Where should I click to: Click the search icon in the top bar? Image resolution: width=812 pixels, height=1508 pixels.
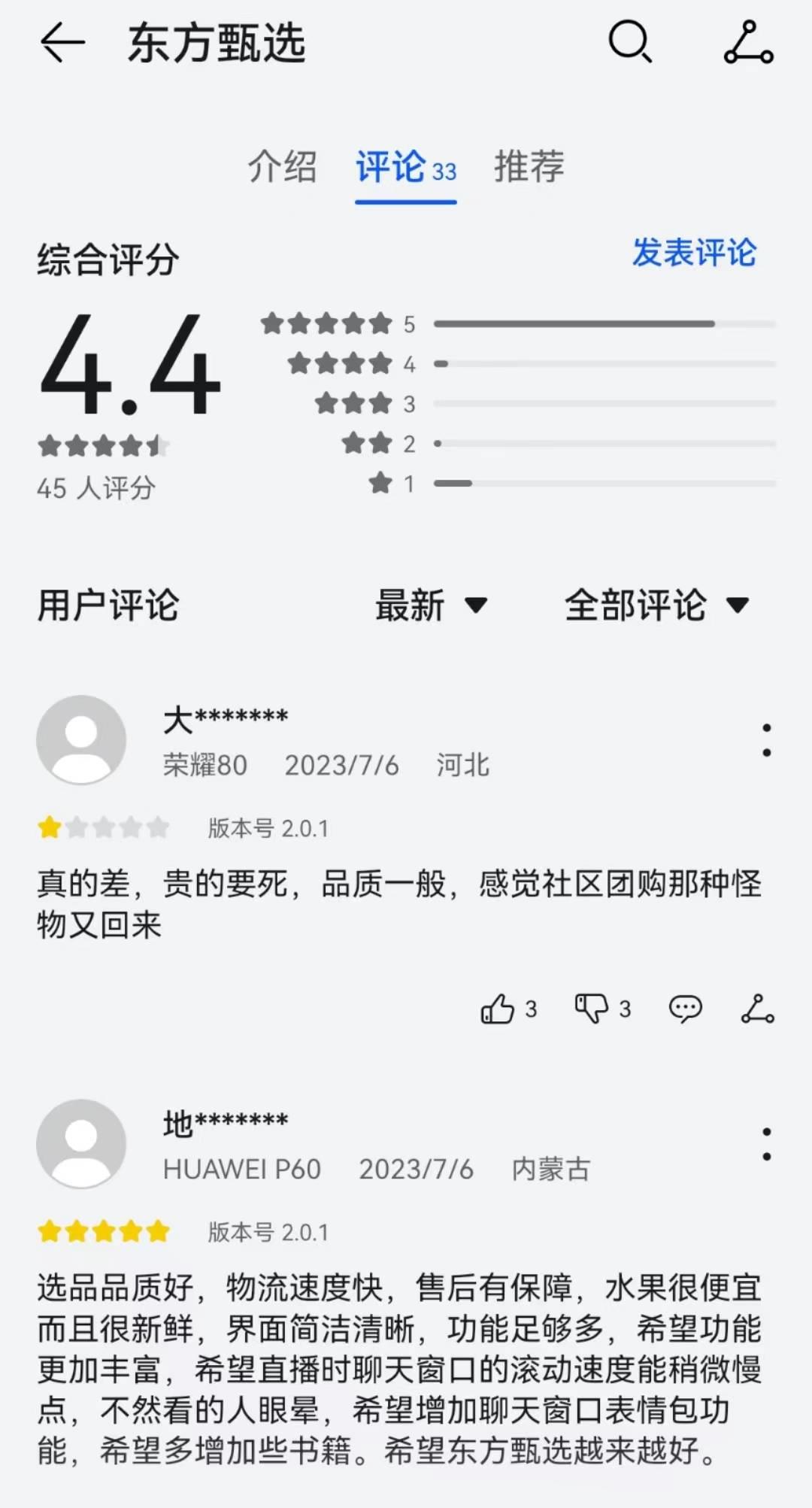click(x=630, y=43)
